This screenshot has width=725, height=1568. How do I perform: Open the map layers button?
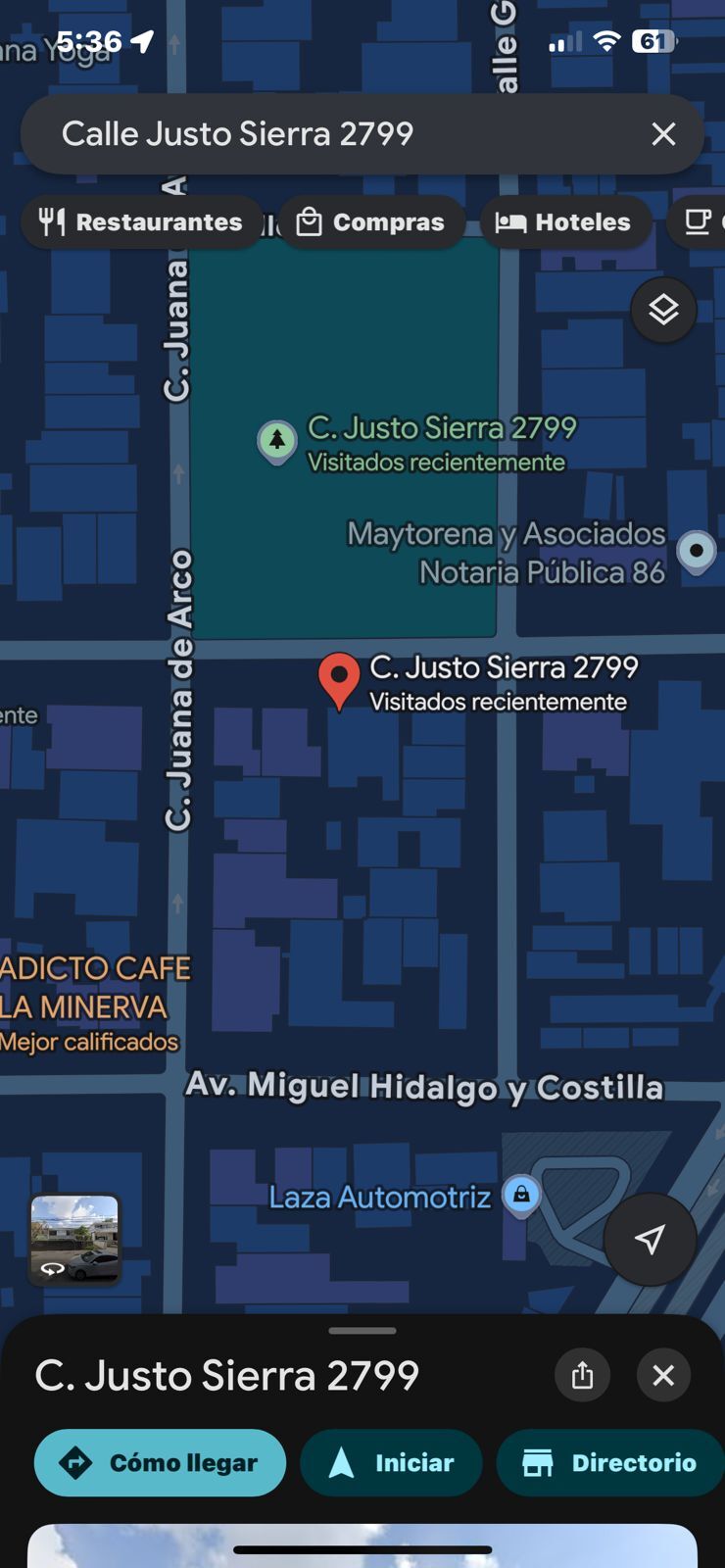tap(663, 310)
